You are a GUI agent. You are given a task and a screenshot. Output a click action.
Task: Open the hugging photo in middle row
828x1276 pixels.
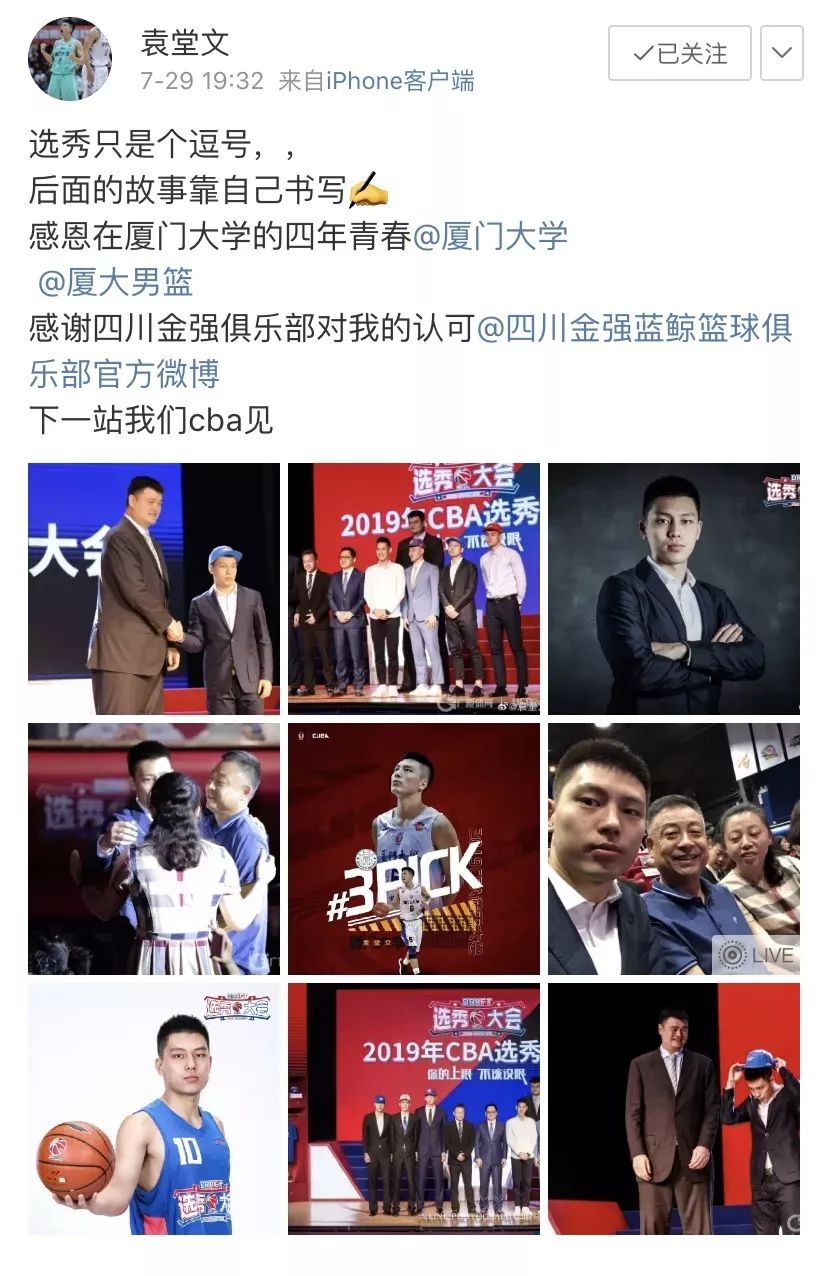tap(154, 849)
